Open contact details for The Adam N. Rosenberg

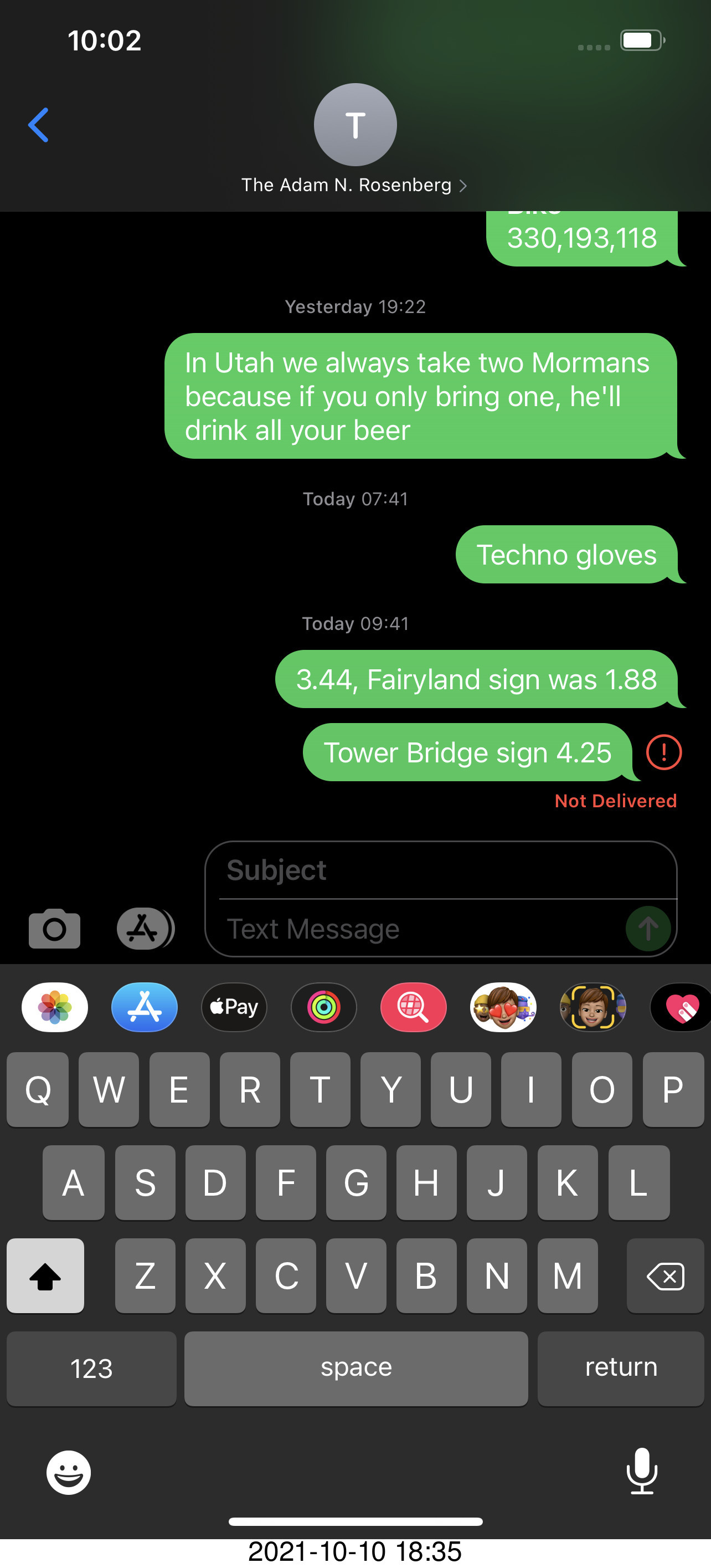(x=354, y=185)
